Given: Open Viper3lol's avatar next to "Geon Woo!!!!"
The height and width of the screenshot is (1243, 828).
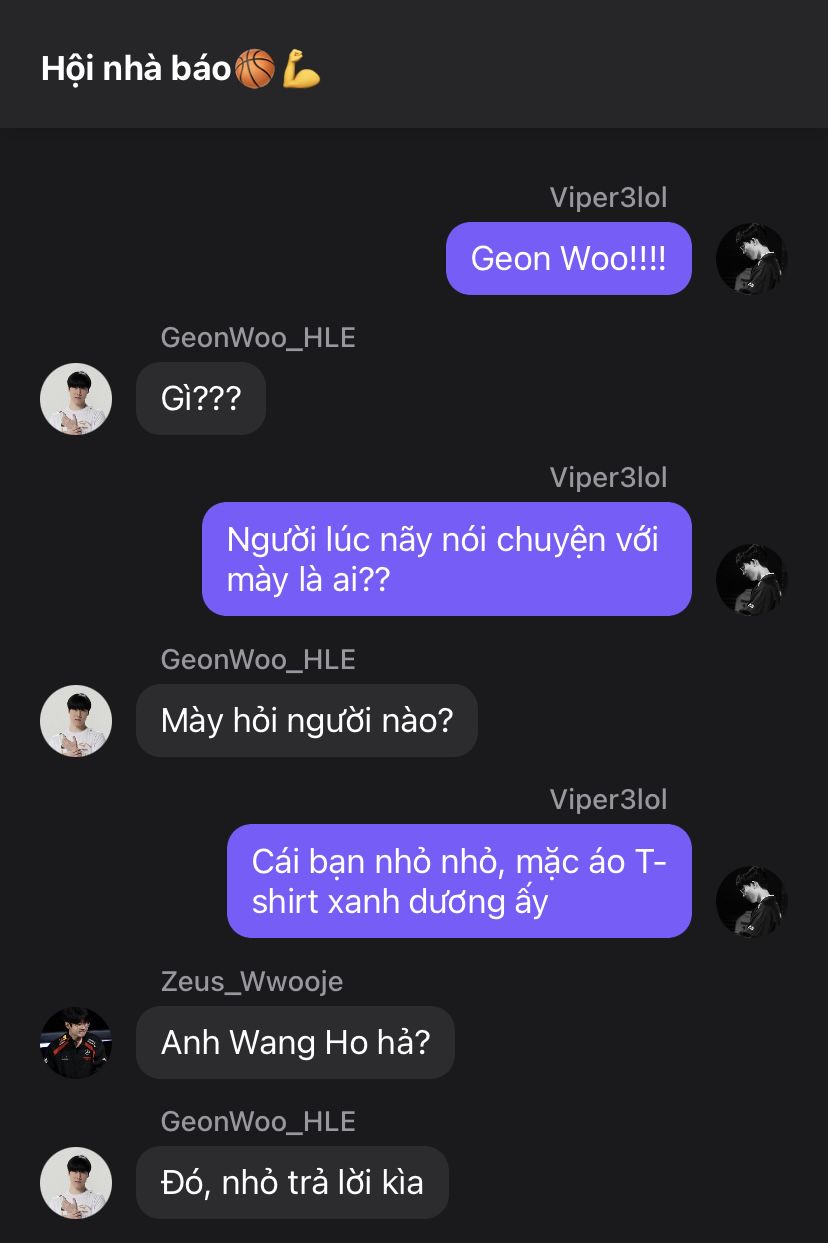Looking at the screenshot, I should [752, 259].
